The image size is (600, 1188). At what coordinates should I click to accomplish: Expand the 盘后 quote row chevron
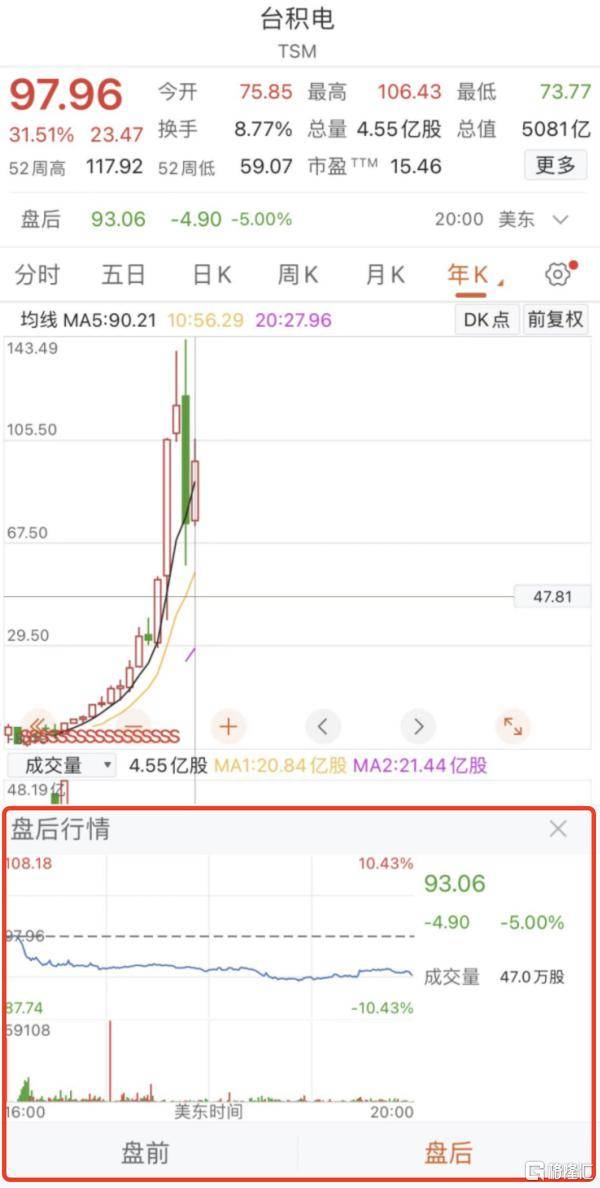[x=561, y=219]
